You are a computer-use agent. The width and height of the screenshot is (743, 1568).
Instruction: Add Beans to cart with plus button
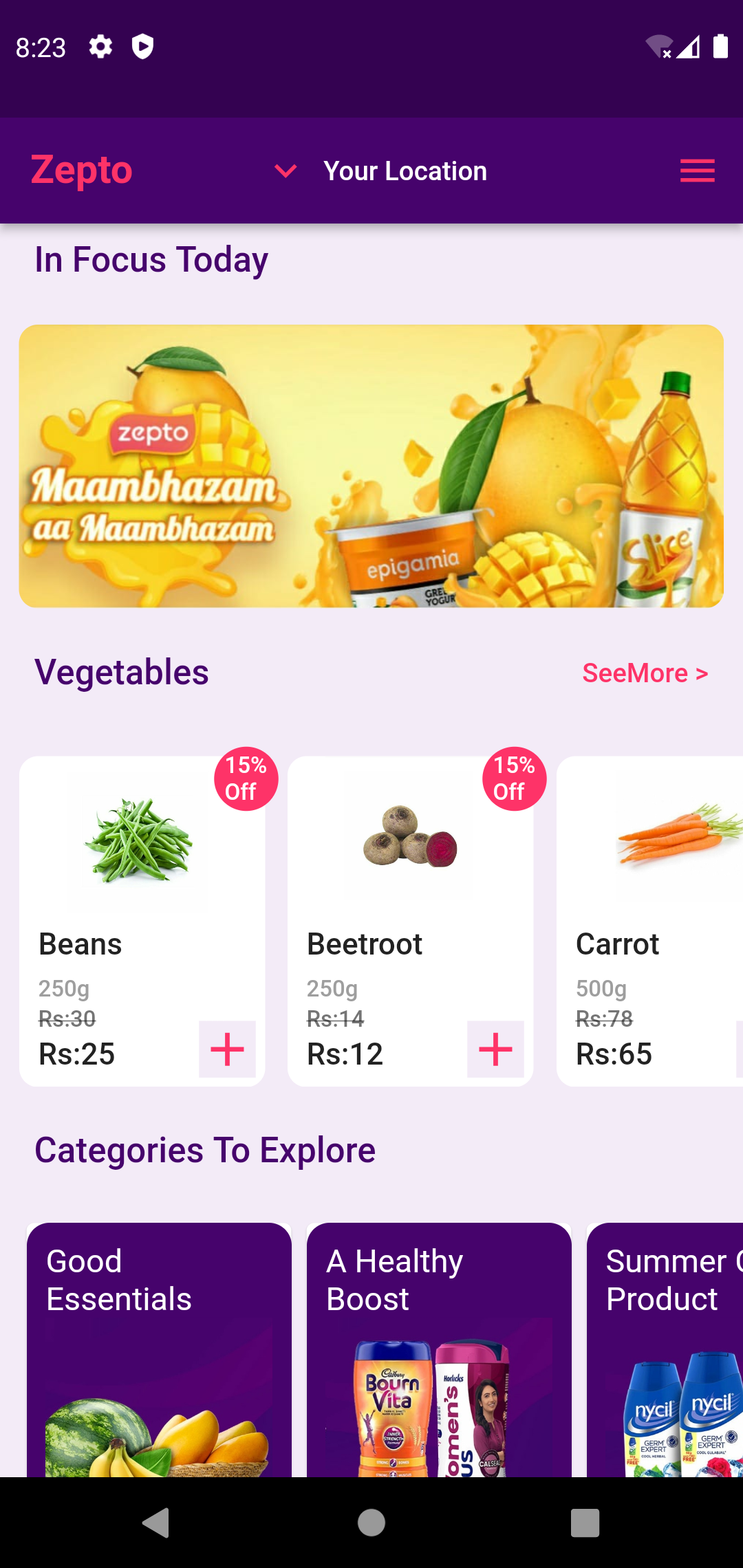[227, 1050]
